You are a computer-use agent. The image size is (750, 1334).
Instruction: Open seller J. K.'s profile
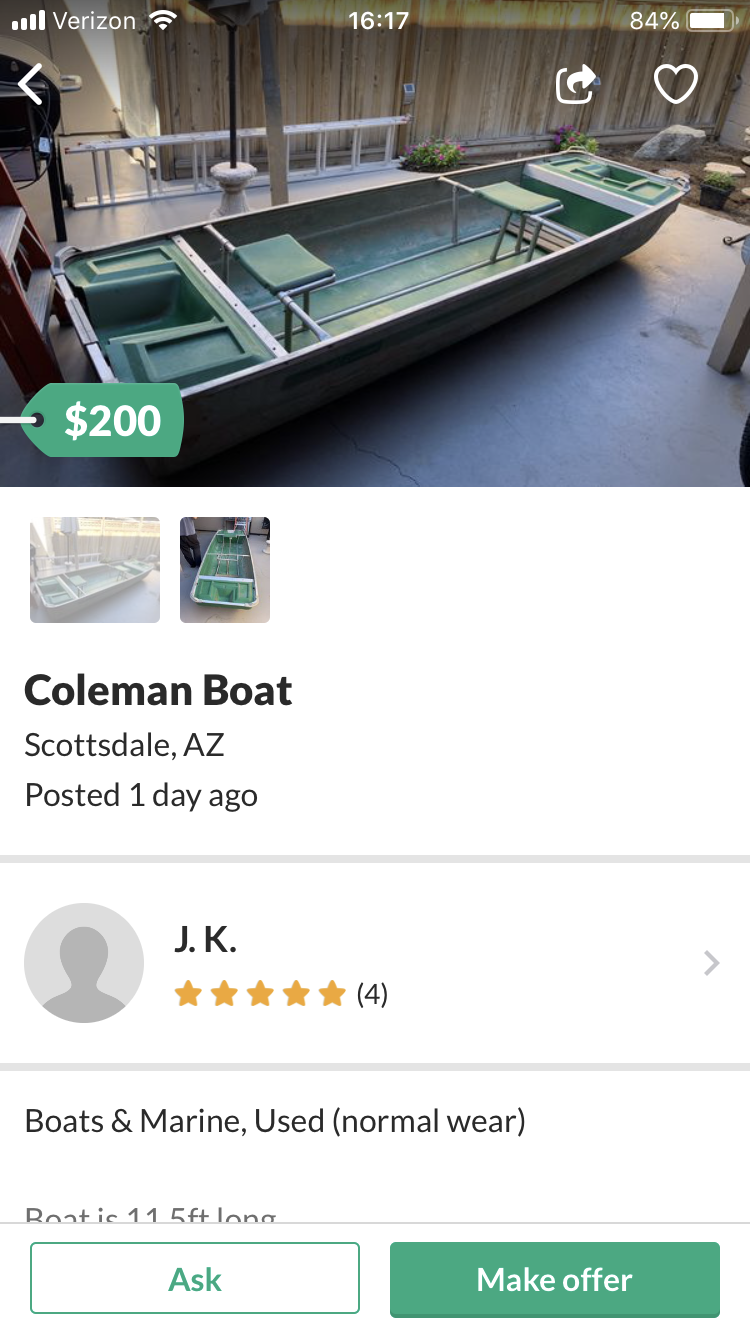(x=375, y=963)
